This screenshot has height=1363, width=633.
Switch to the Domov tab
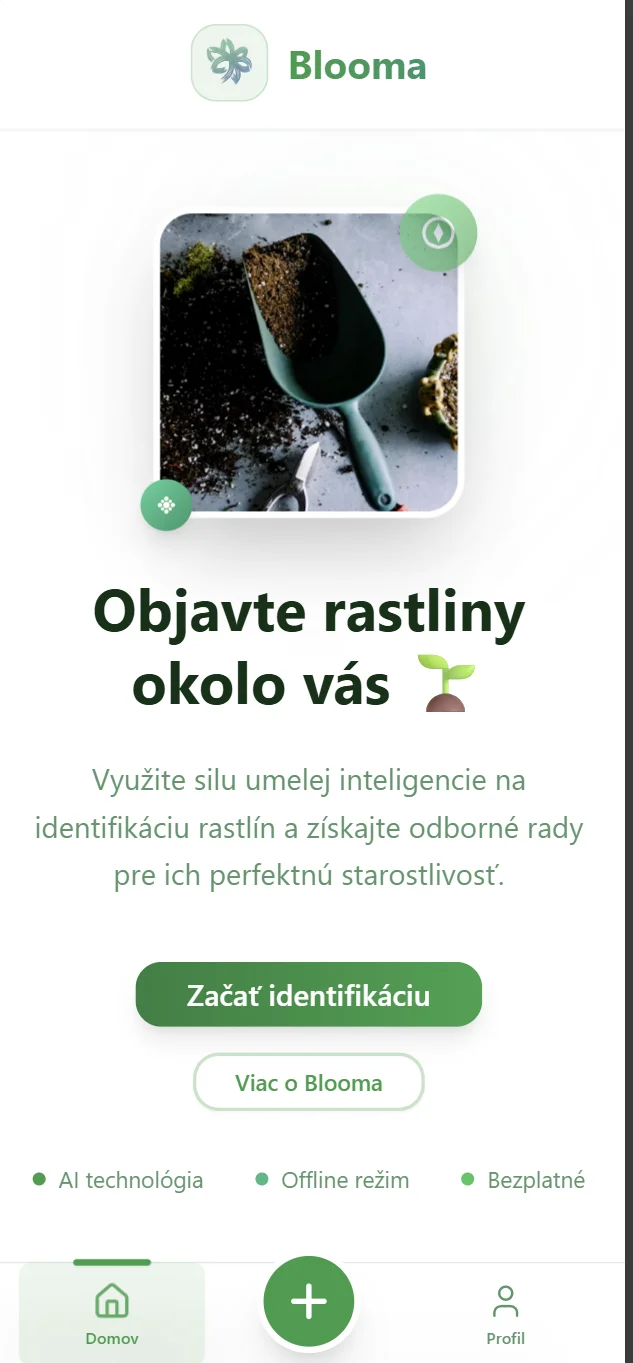pos(112,1313)
